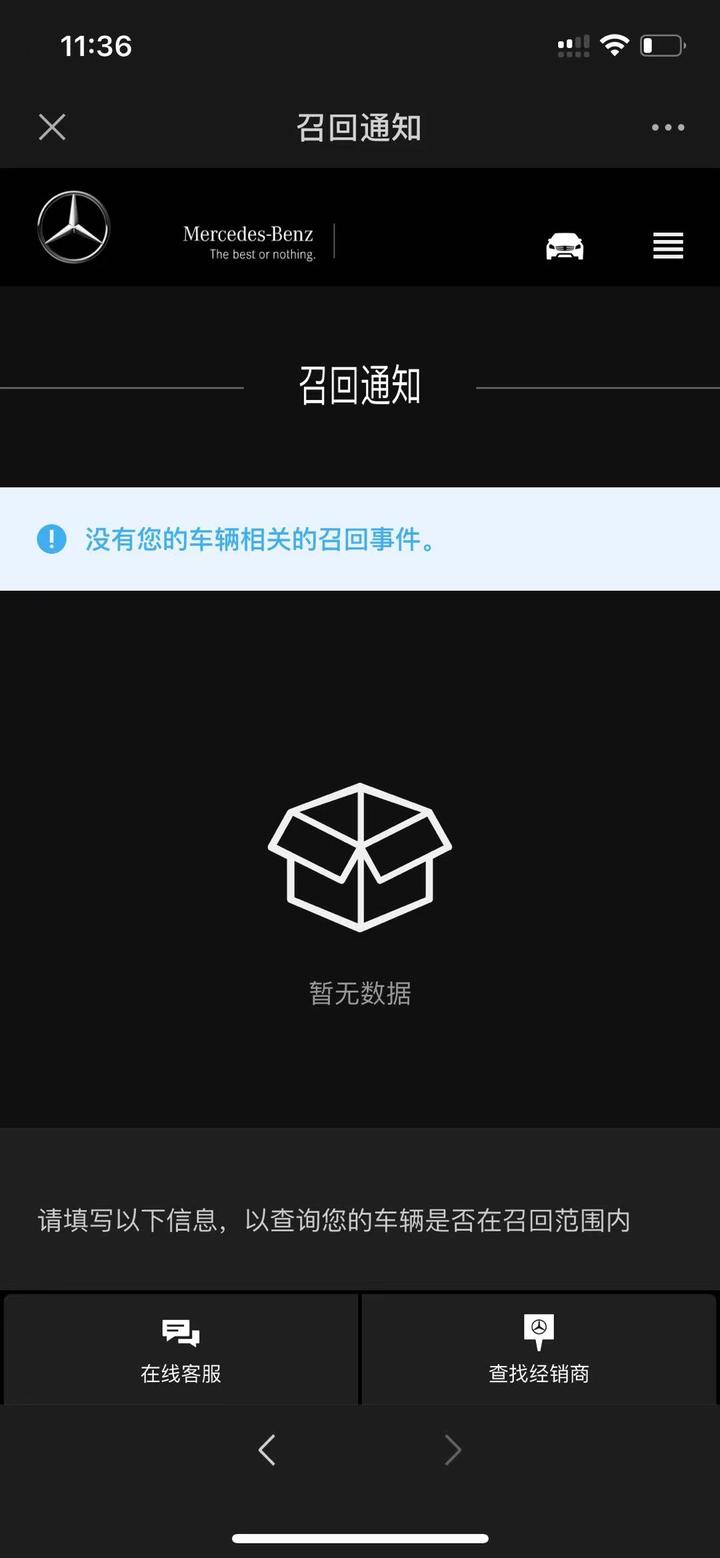Tap the 召回通知 page heading
Screen dimensions: 720x1558
coord(360,384)
